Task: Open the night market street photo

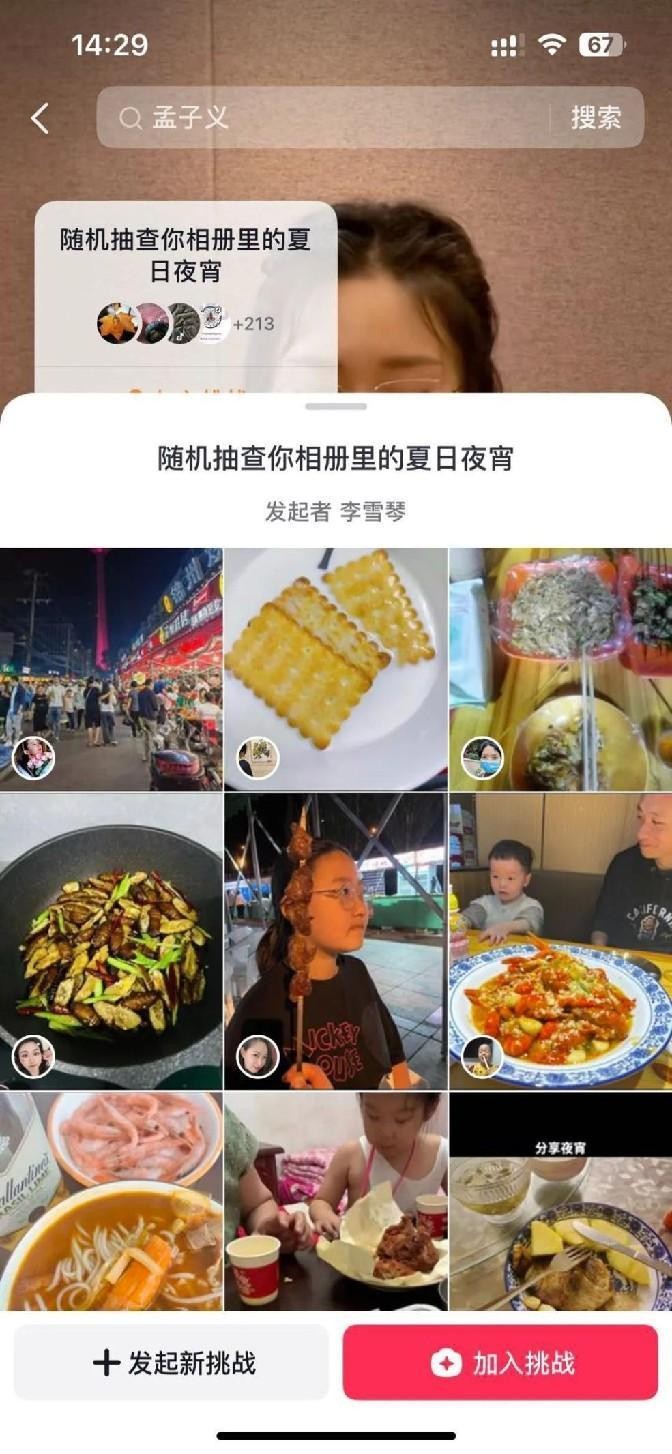Action: click(x=111, y=668)
